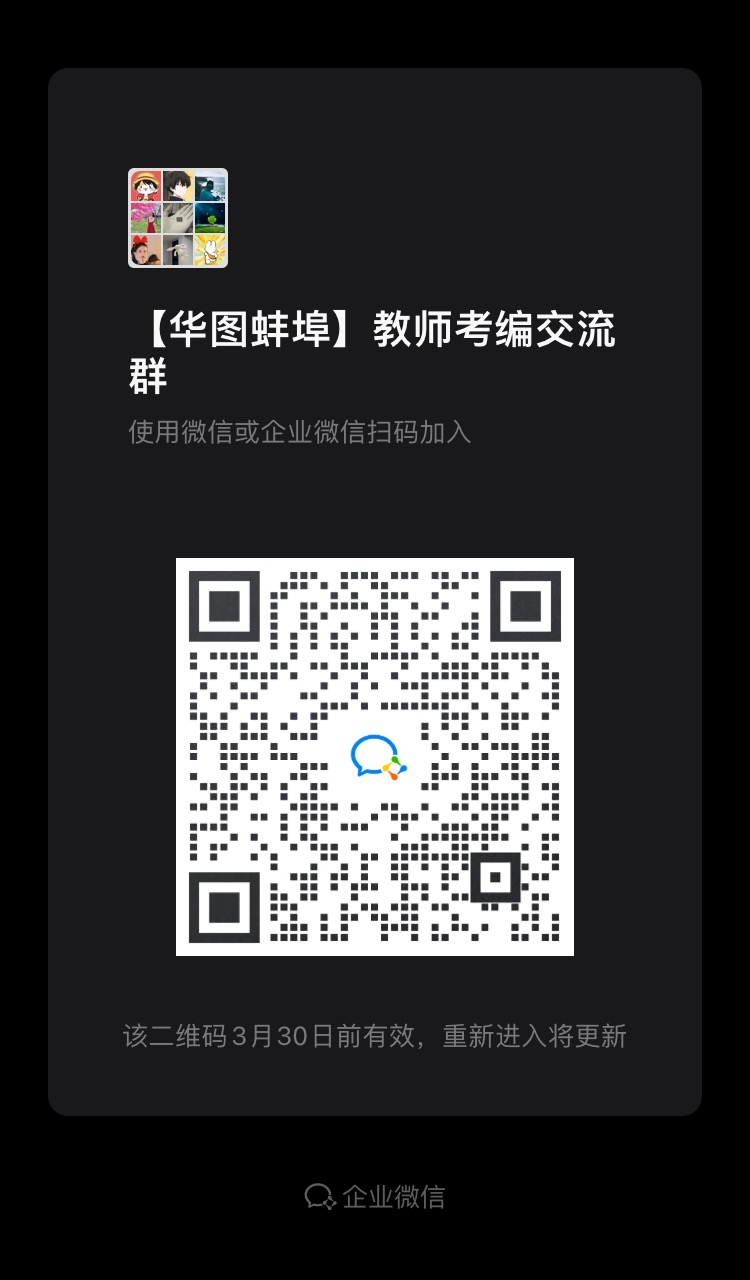Viewport: 750px width, 1280px height.
Task: Tap the open-hand photo avatar in the collage
Action: click(178, 218)
